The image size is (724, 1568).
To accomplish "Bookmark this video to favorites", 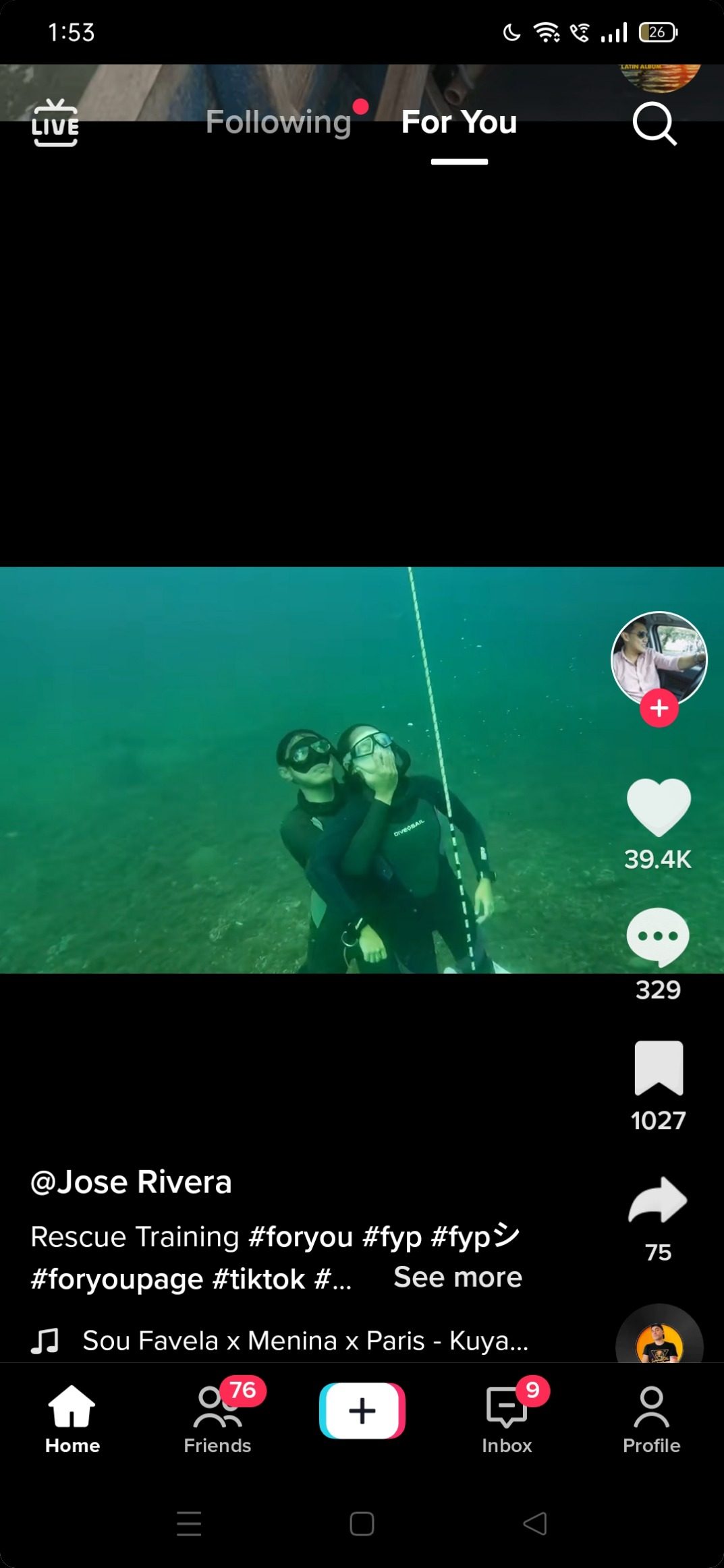I will (658, 1068).
